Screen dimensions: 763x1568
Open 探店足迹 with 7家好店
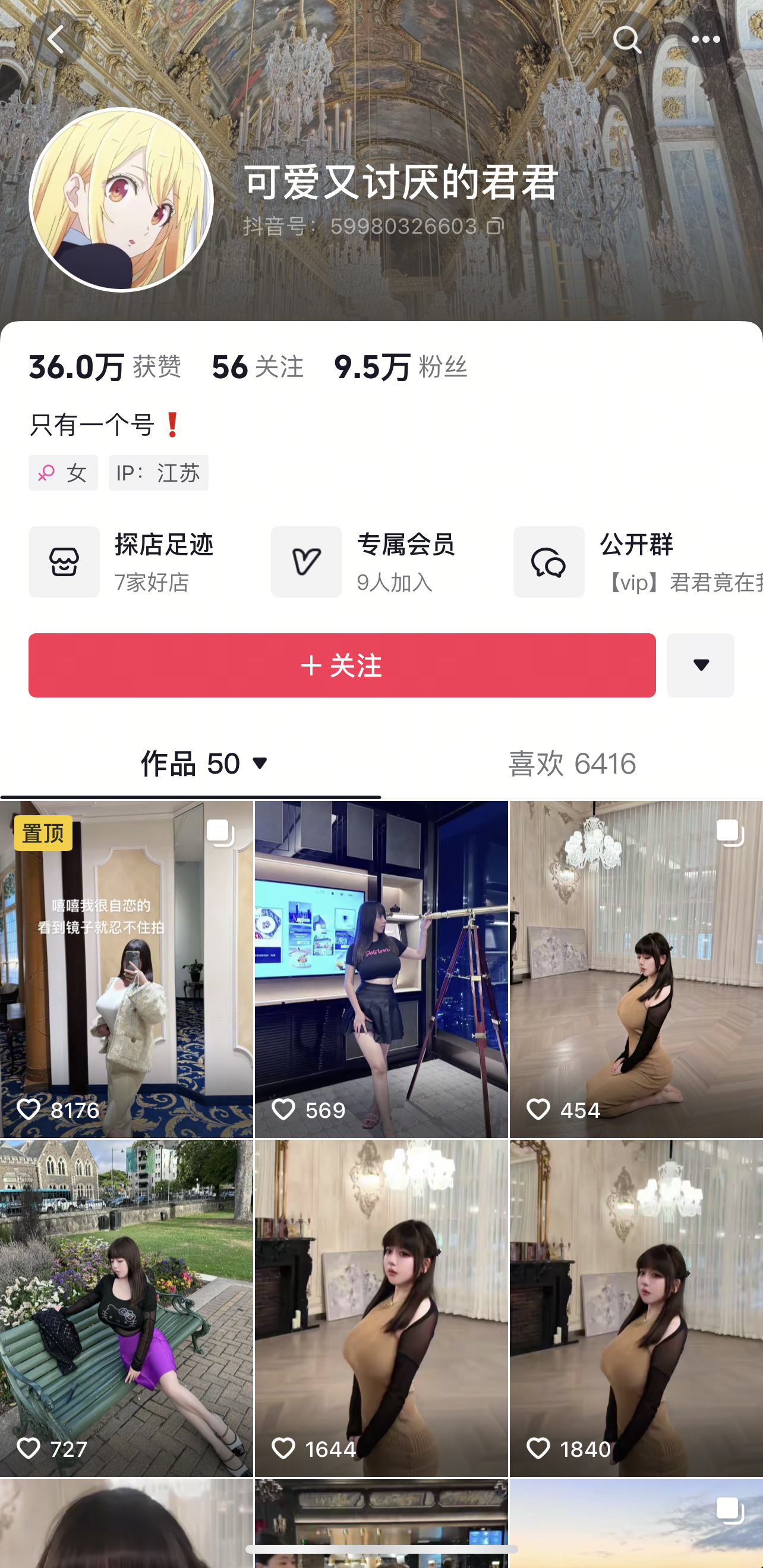(x=122, y=562)
